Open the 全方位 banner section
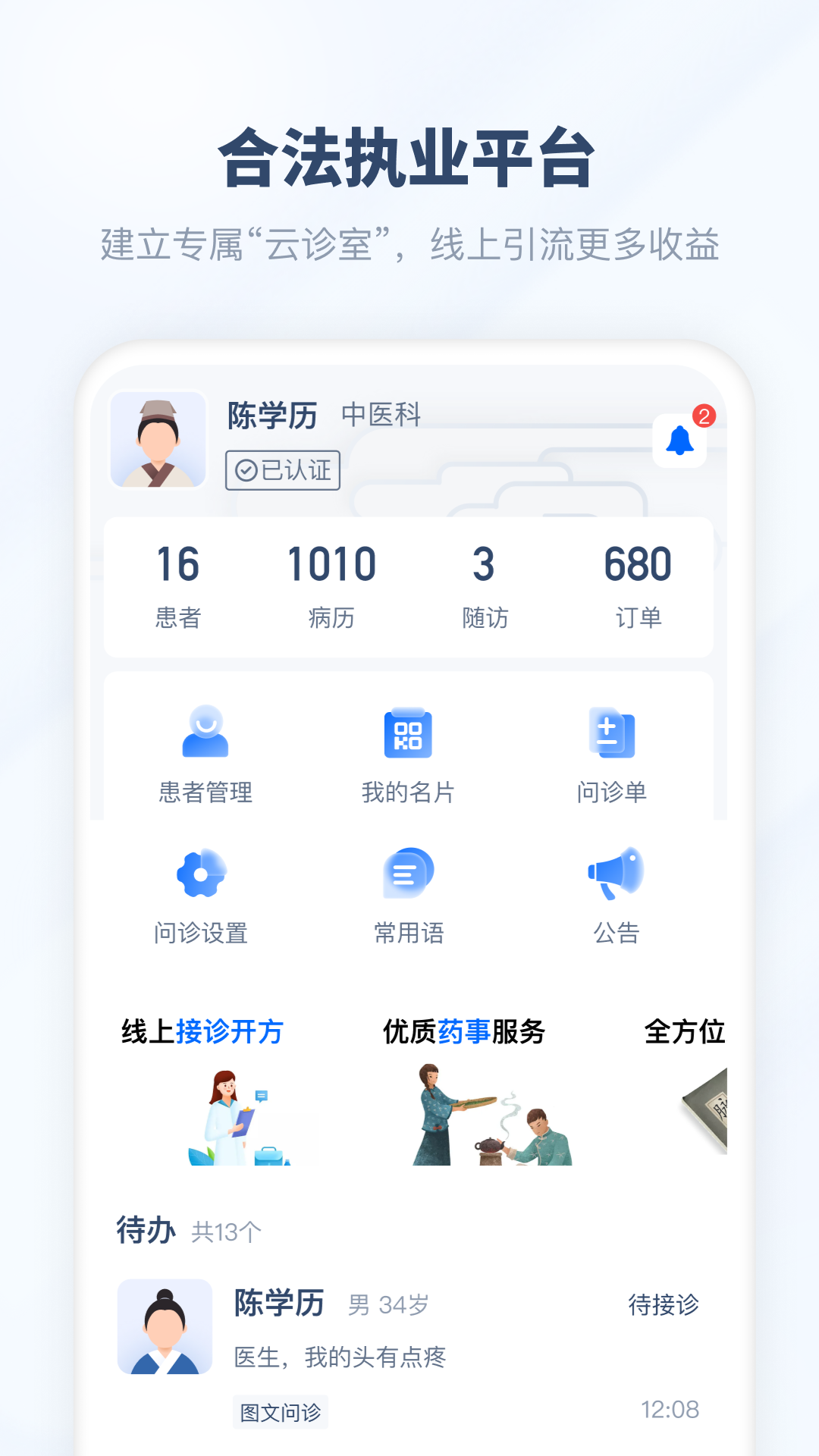 pyautogui.click(x=684, y=1031)
